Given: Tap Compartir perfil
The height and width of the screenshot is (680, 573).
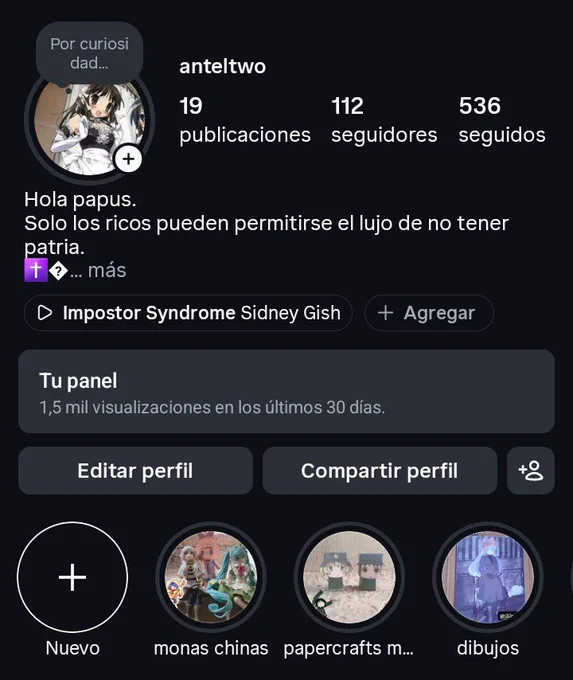Looking at the screenshot, I should coord(380,471).
